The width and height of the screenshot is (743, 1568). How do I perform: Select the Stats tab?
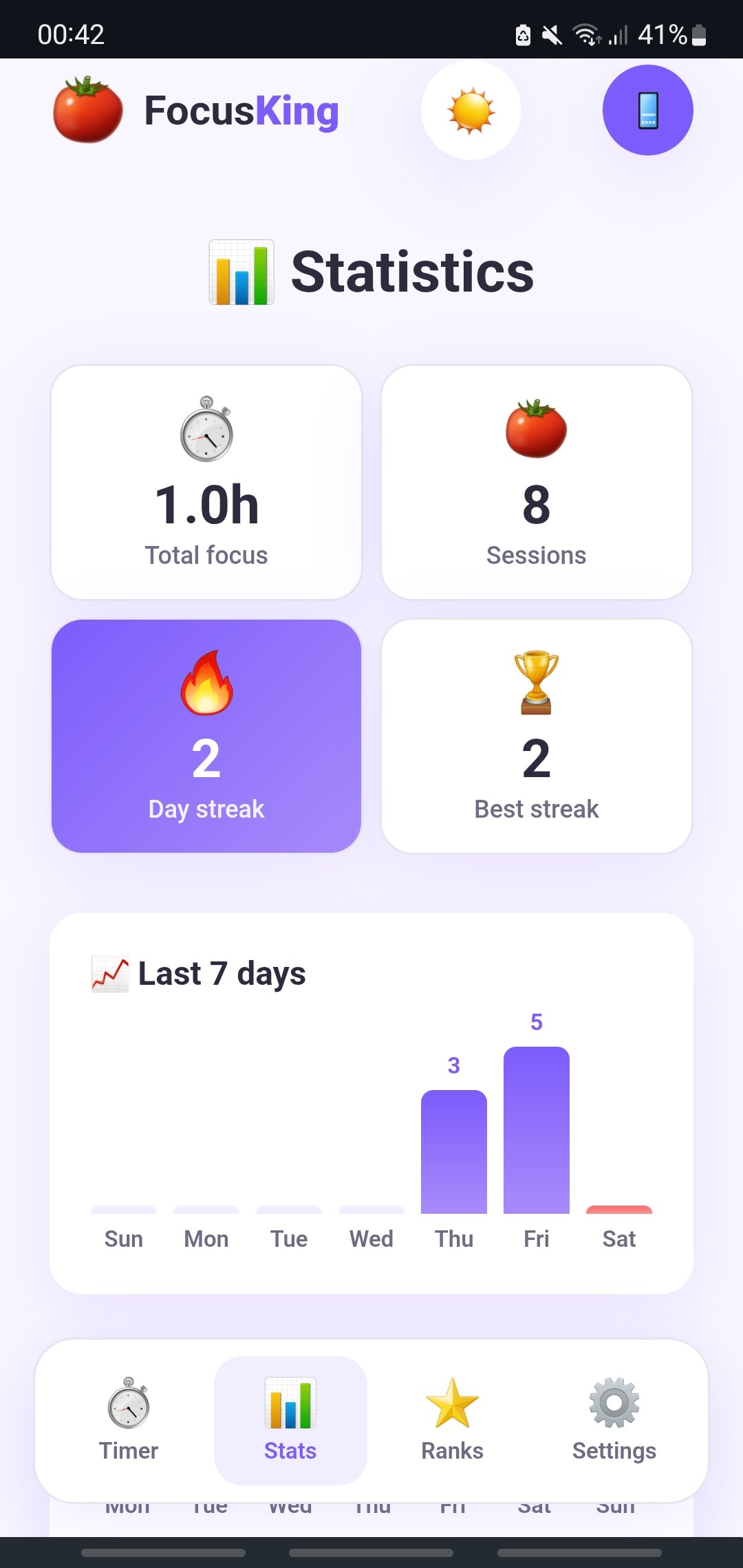[290, 1420]
